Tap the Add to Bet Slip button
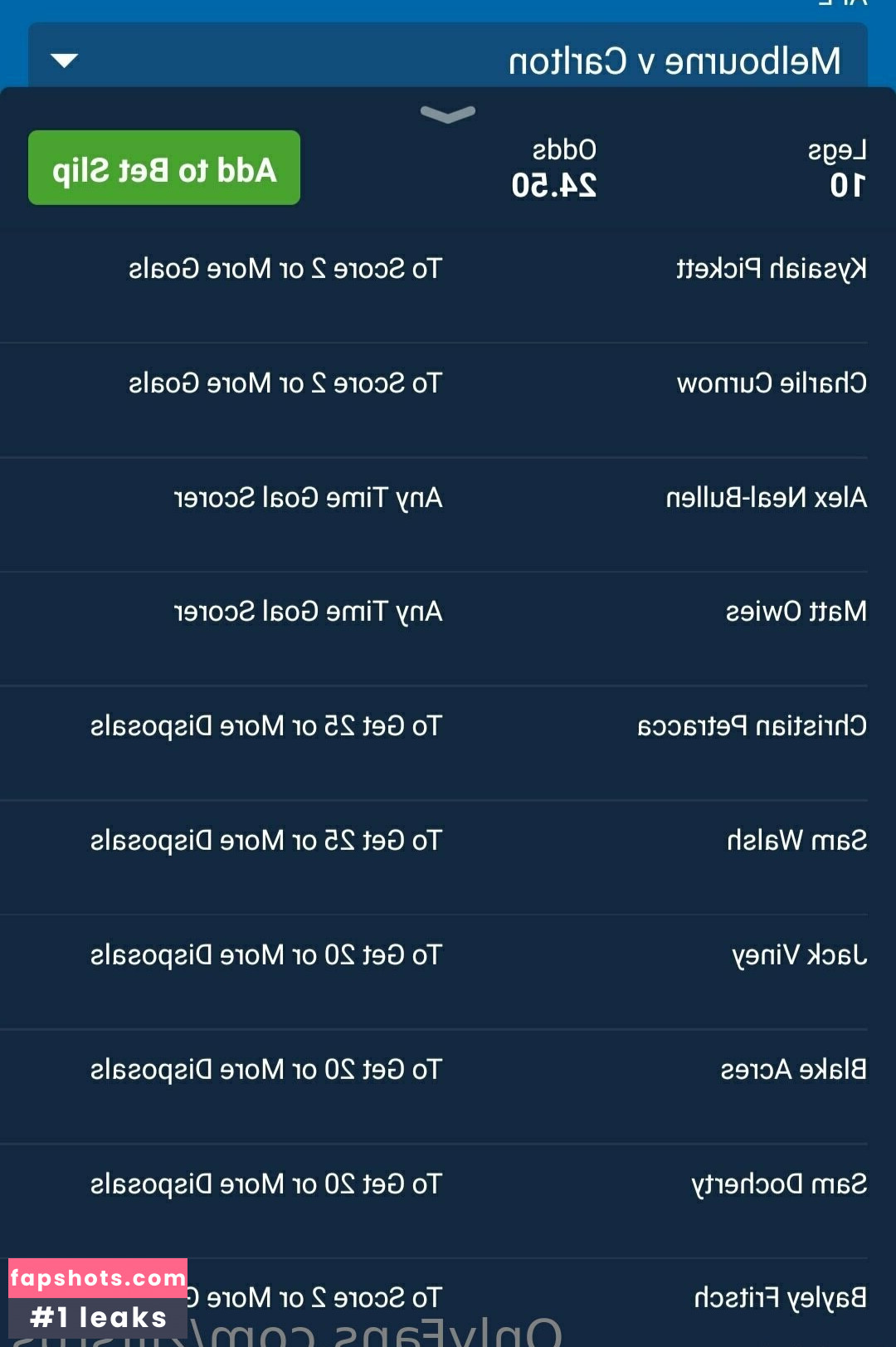The image size is (896, 1347). (164, 168)
